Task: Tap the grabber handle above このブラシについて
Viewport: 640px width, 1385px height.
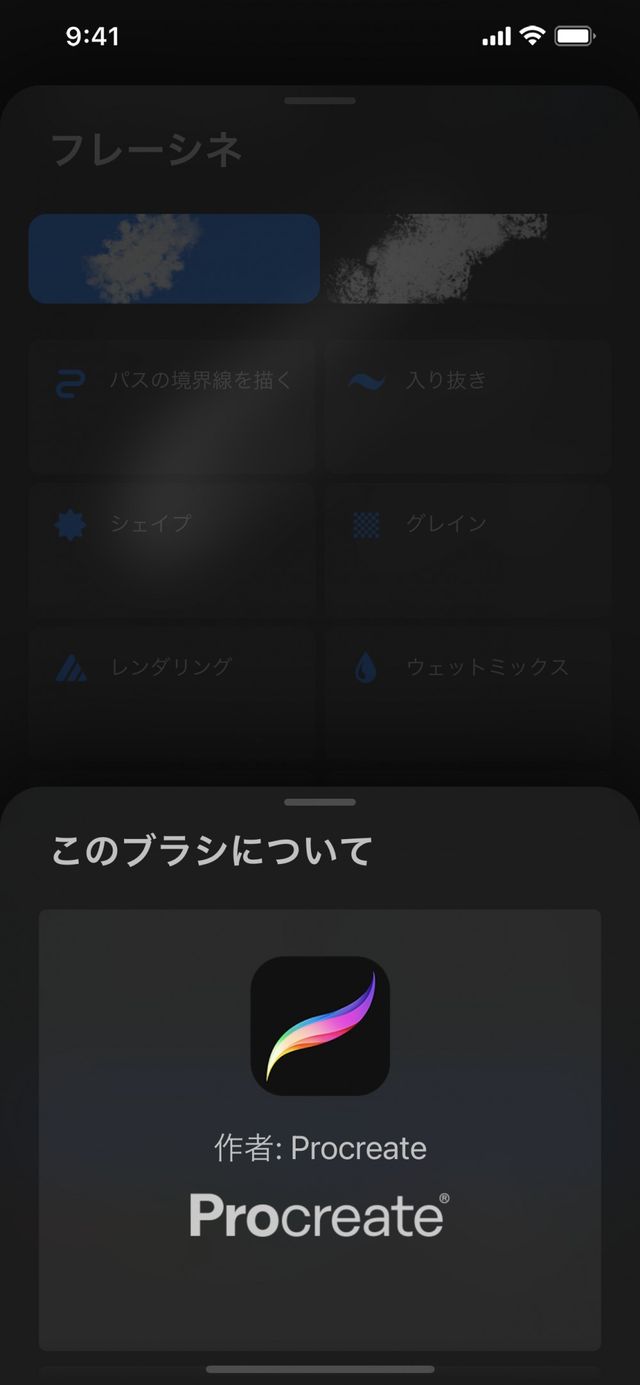Action: (320, 802)
